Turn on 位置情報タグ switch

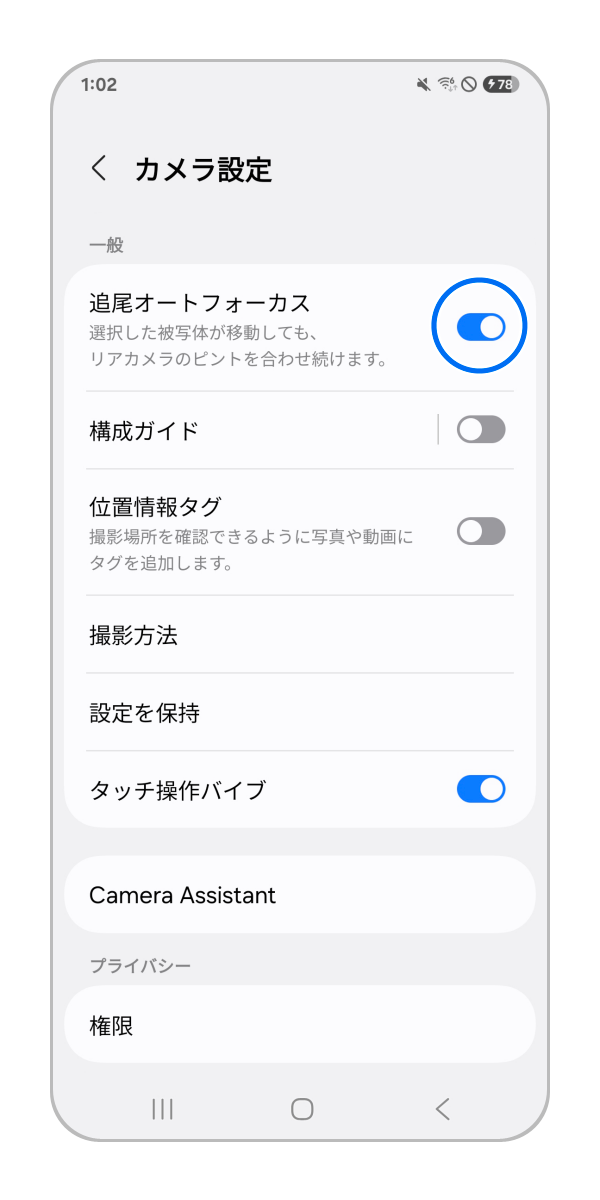point(480,531)
